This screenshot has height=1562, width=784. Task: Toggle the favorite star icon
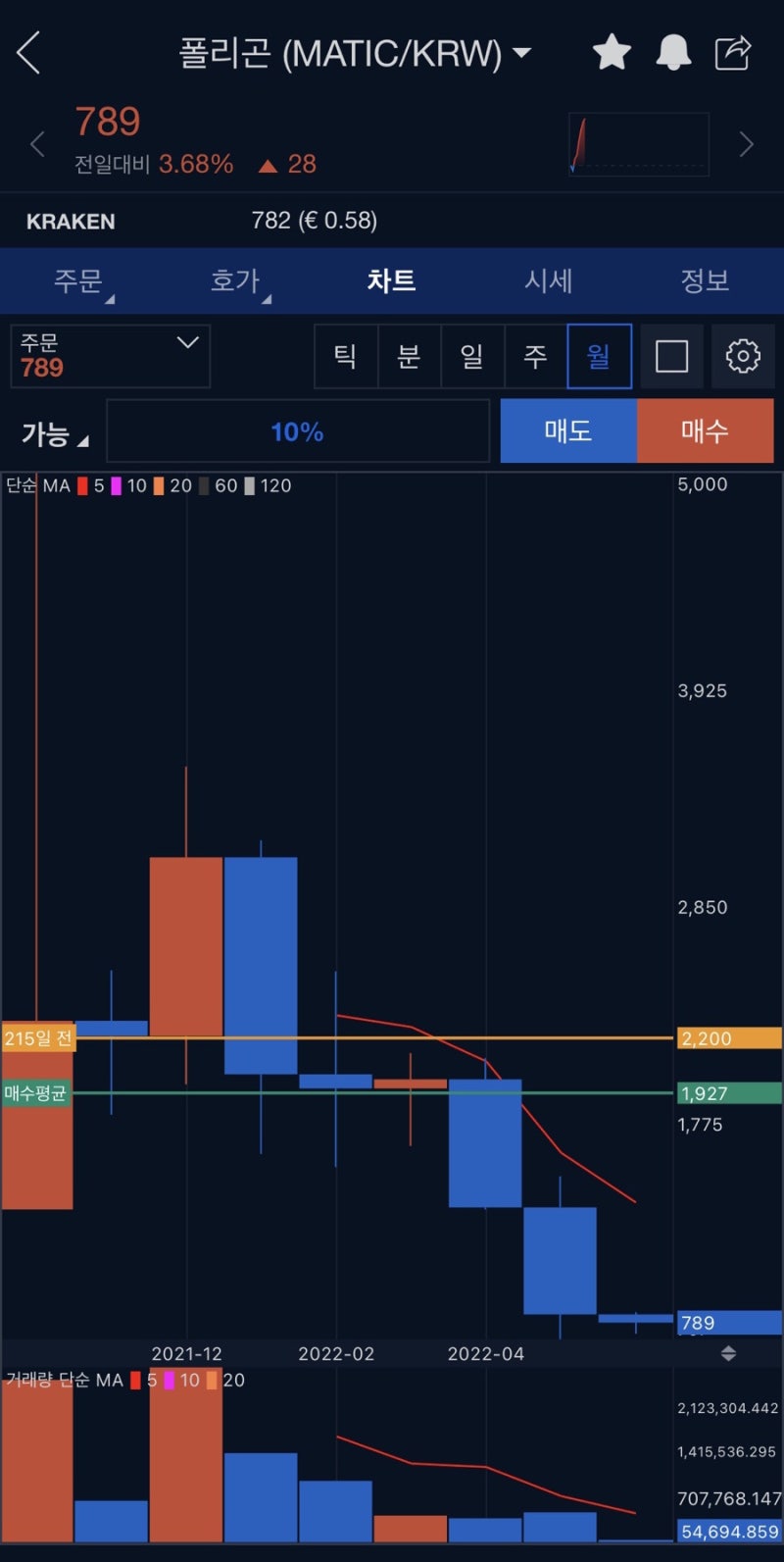[612, 52]
